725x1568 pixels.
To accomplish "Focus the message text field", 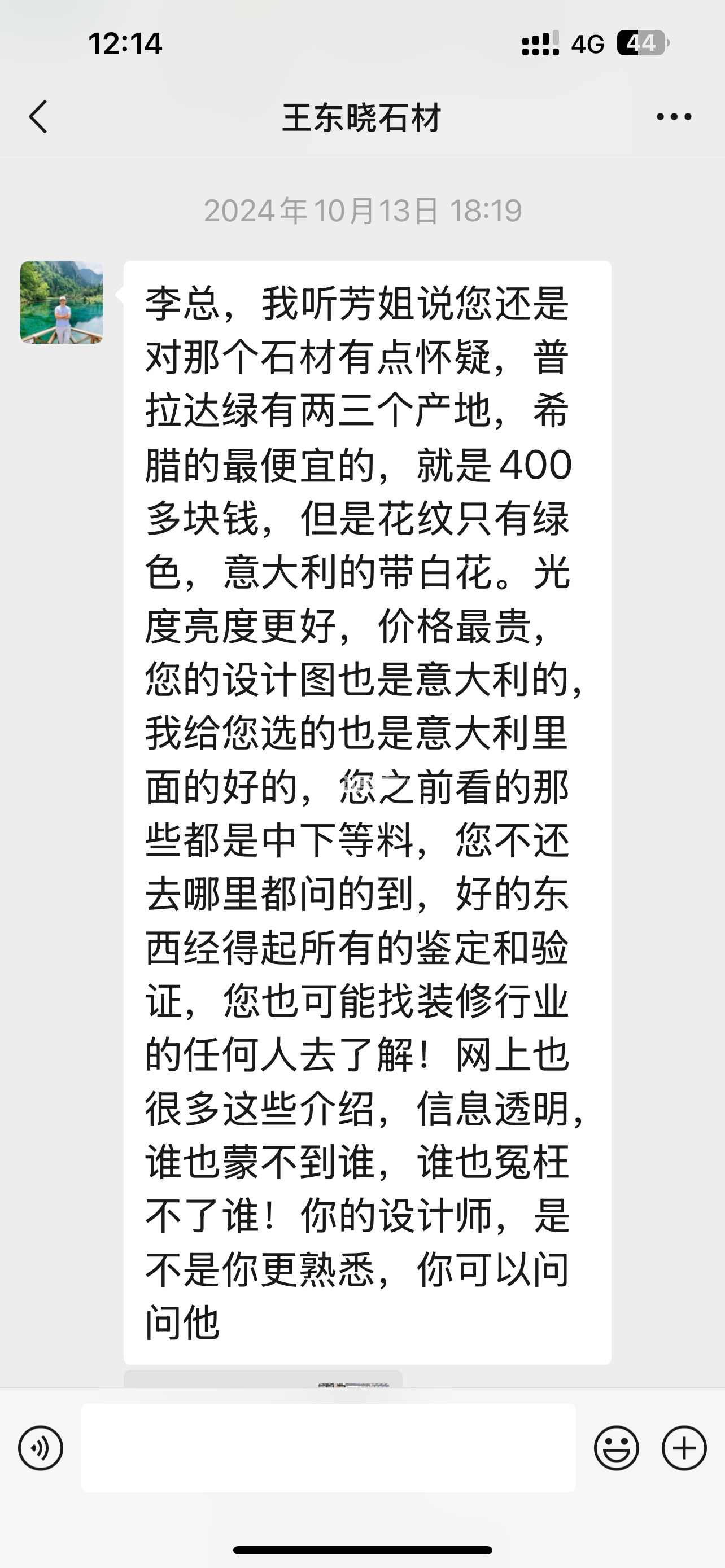I will pyautogui.click(x=328, y=1448).
